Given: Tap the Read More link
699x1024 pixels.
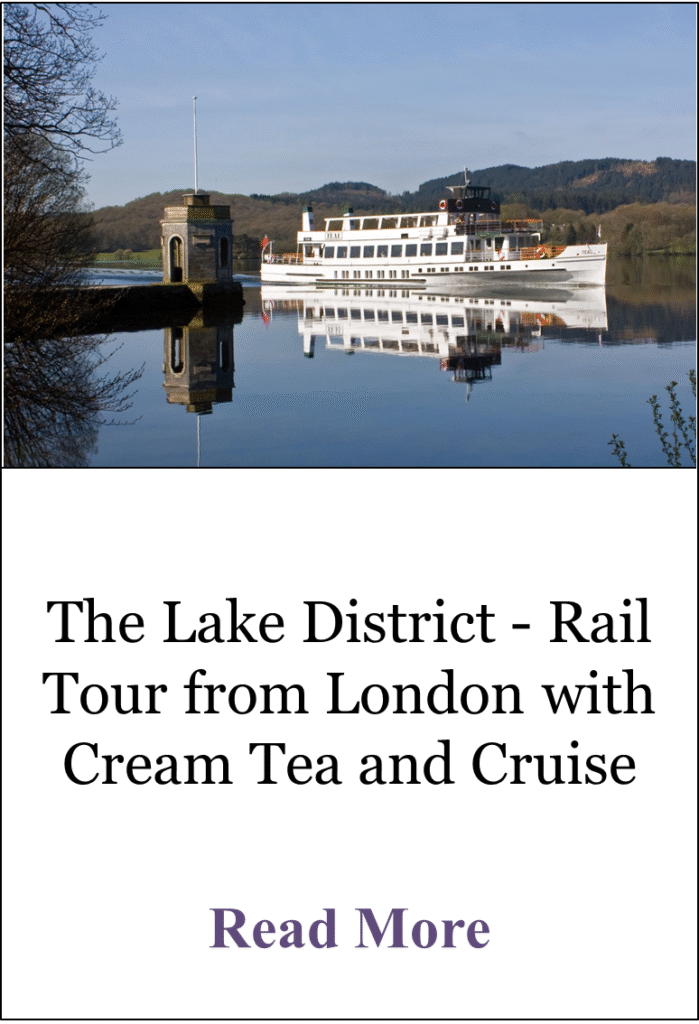Looking at the screenshot, I should [350, 928].
